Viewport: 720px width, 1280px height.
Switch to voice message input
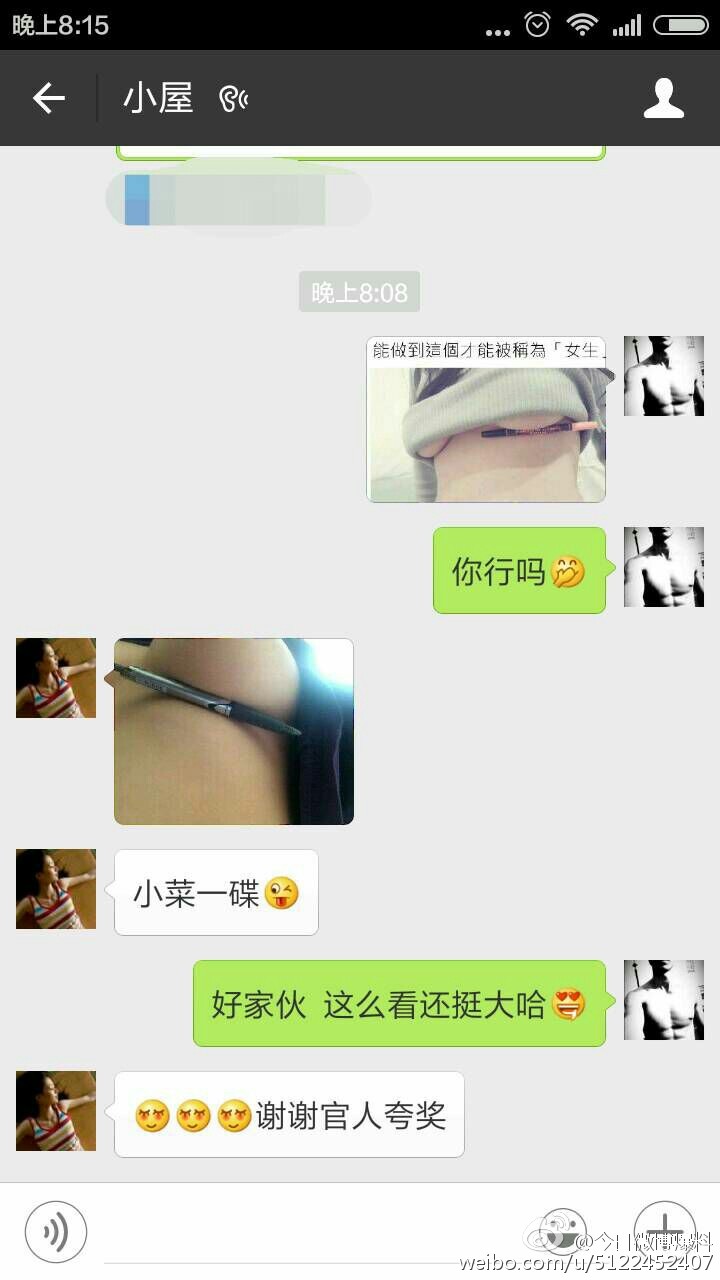[56, 1231]
